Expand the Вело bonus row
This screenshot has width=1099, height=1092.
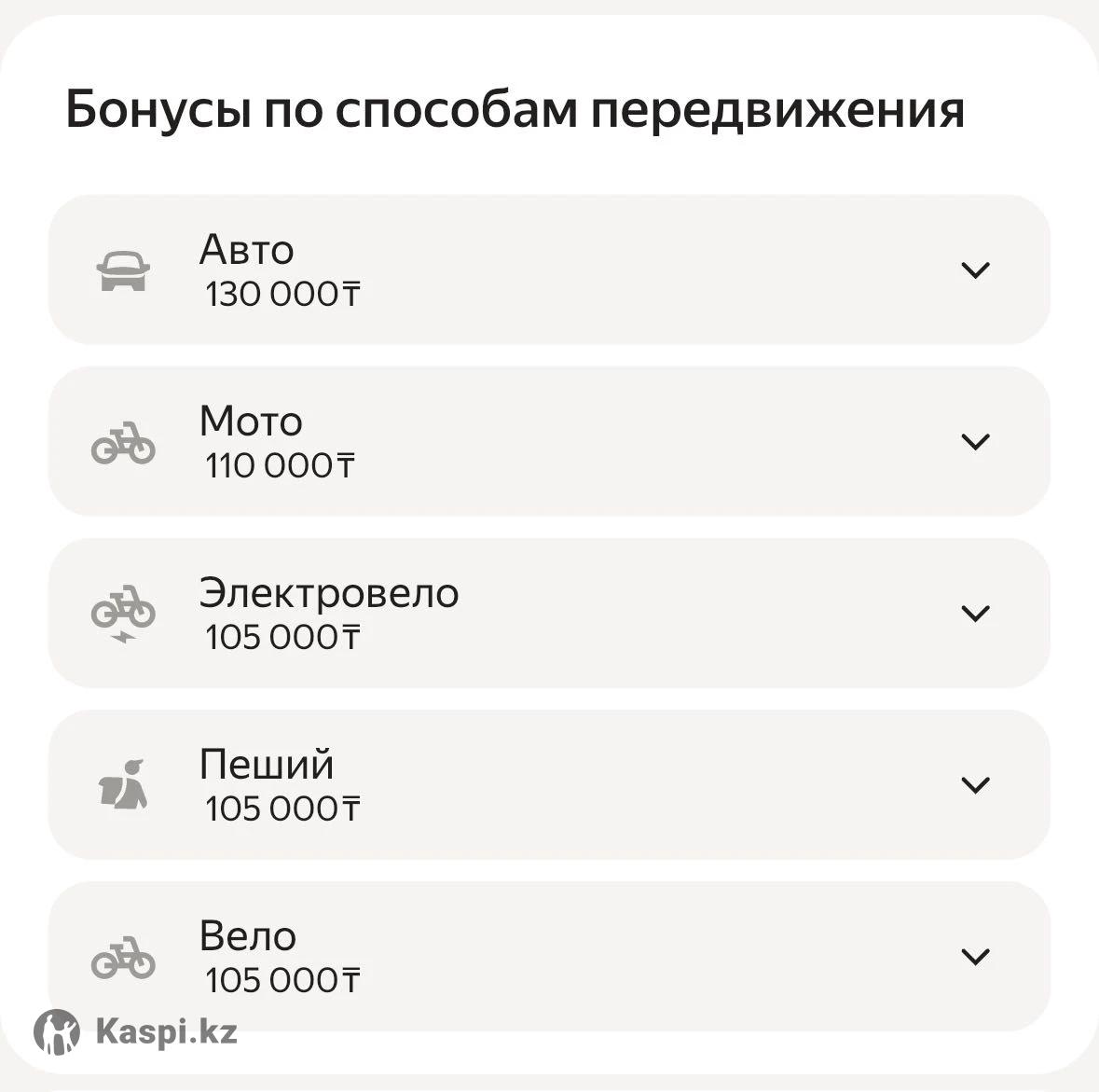(x=974, y=957)
